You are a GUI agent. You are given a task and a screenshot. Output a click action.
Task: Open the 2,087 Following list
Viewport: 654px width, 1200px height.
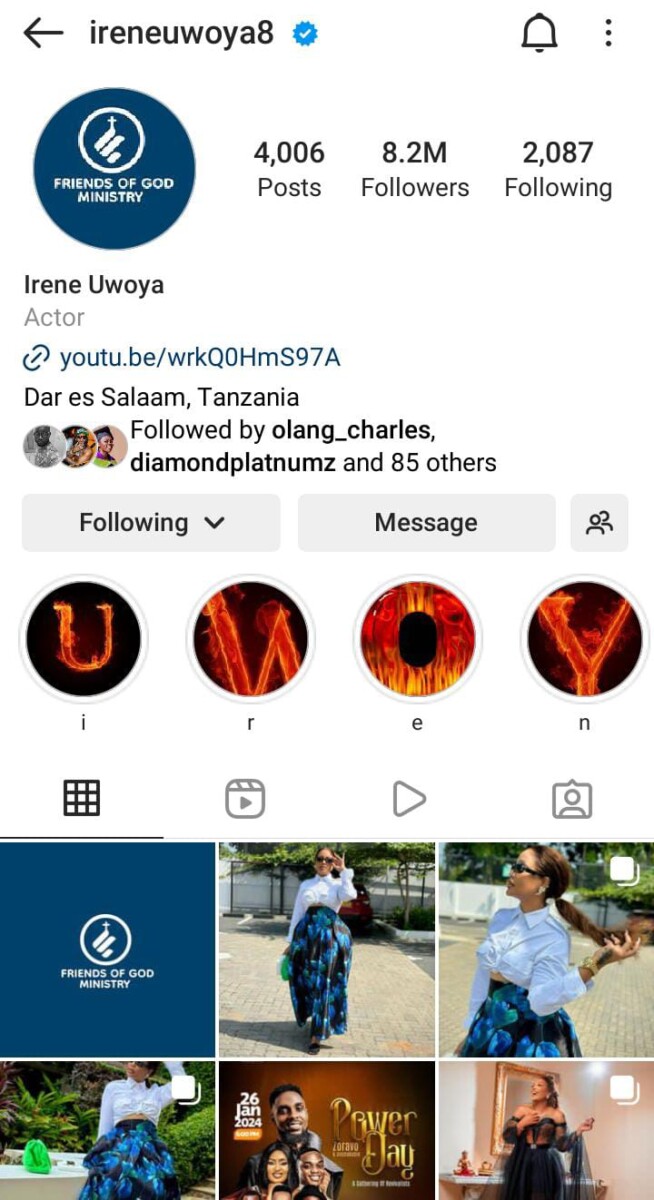click(558, 169)
